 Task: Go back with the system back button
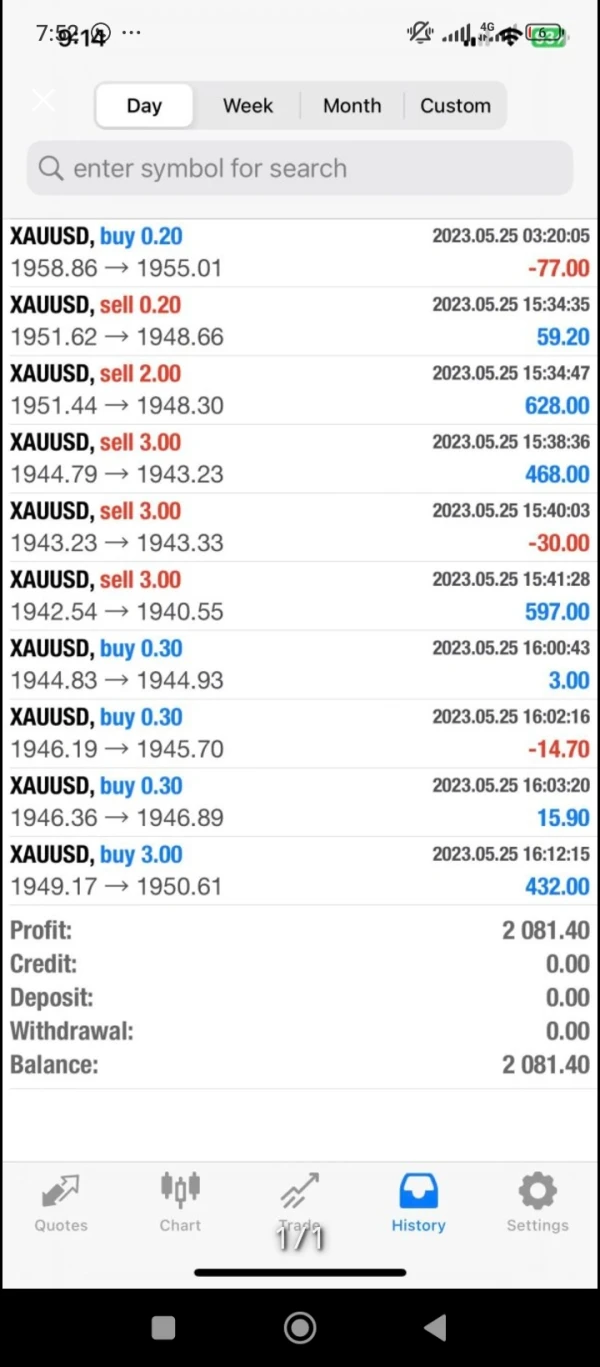coord(435,1327)
